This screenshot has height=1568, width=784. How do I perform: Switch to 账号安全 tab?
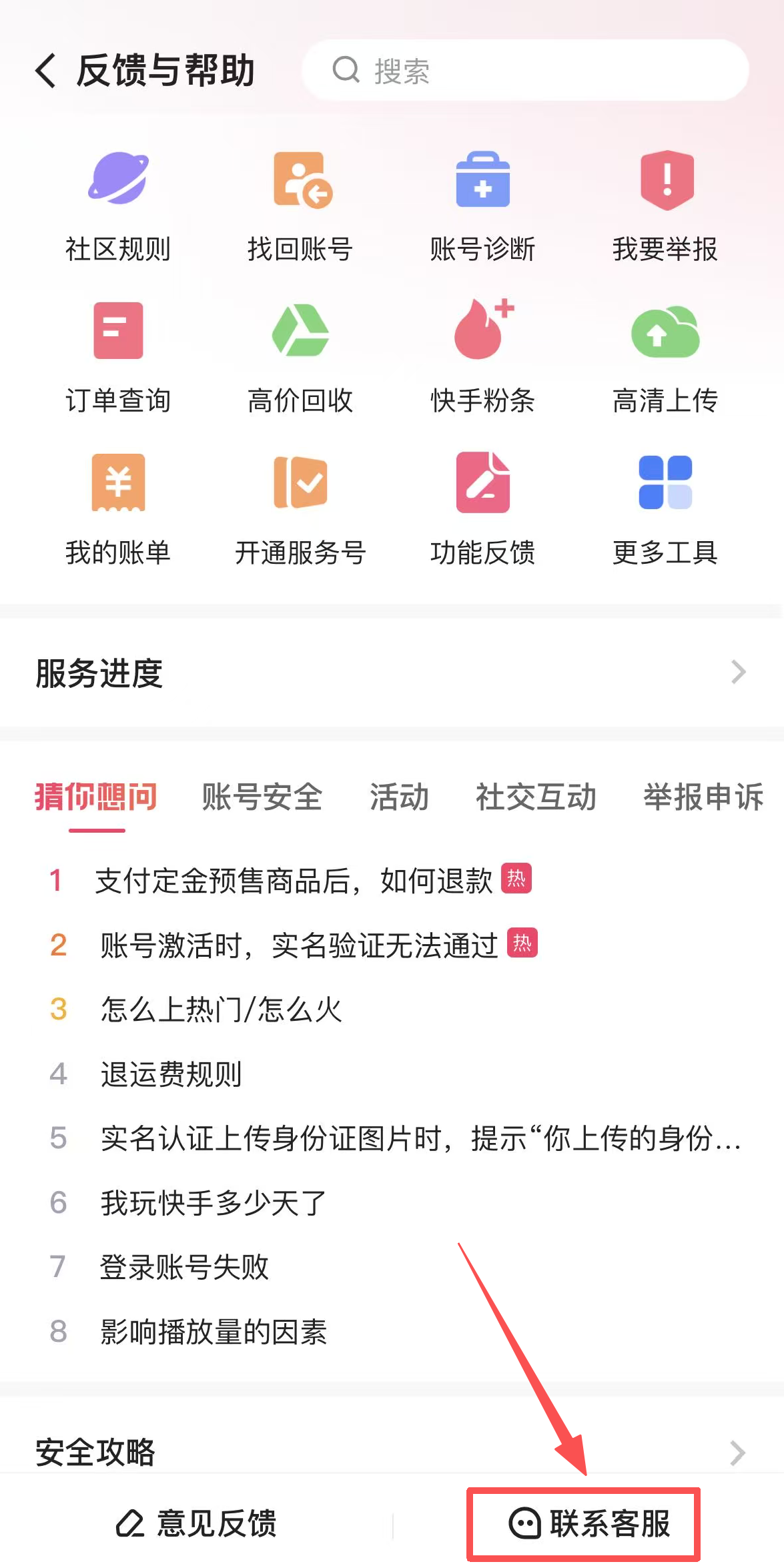(x=262, y=797)
